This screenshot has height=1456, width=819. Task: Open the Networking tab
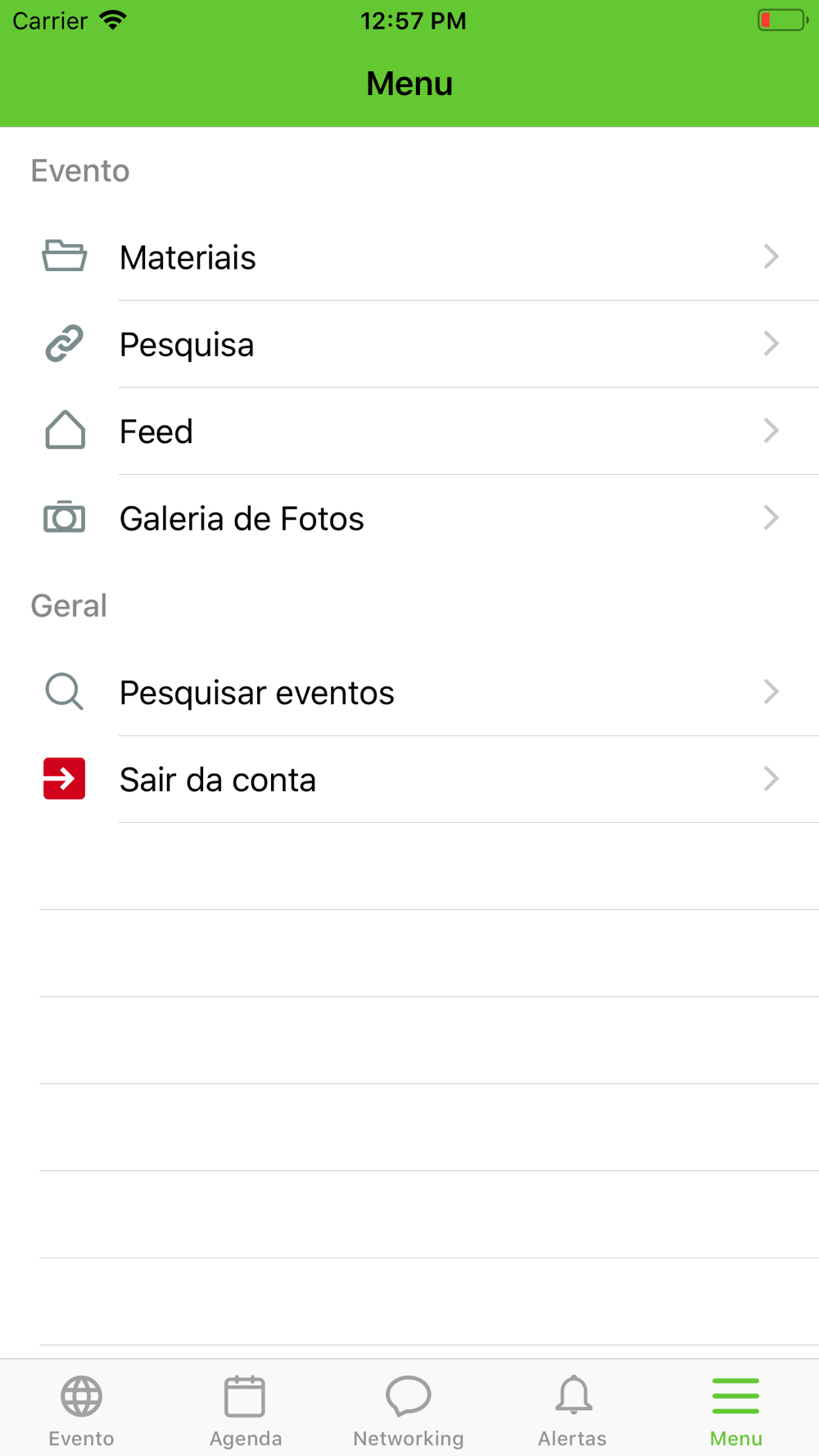(409, 1411)
